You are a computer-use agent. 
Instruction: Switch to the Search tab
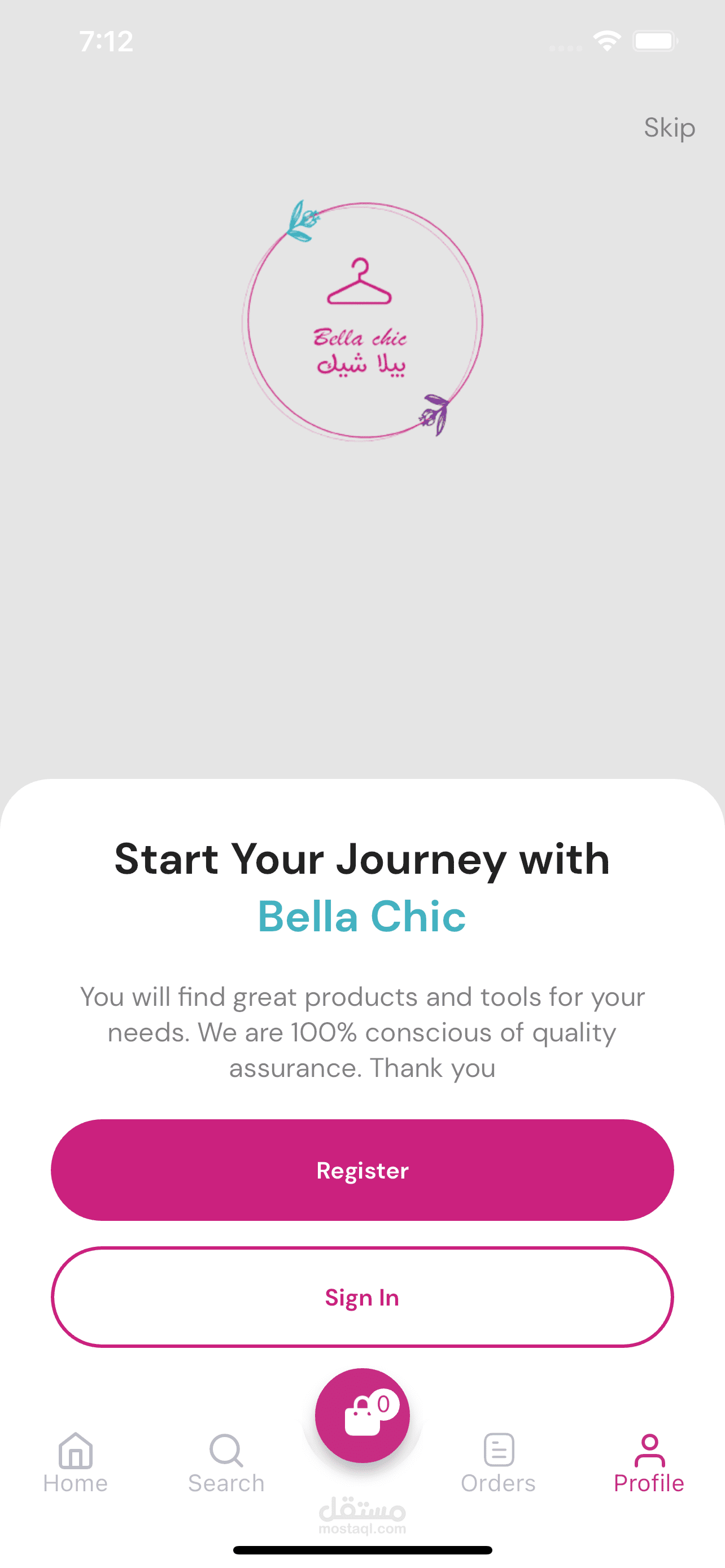click(226, 1464)
